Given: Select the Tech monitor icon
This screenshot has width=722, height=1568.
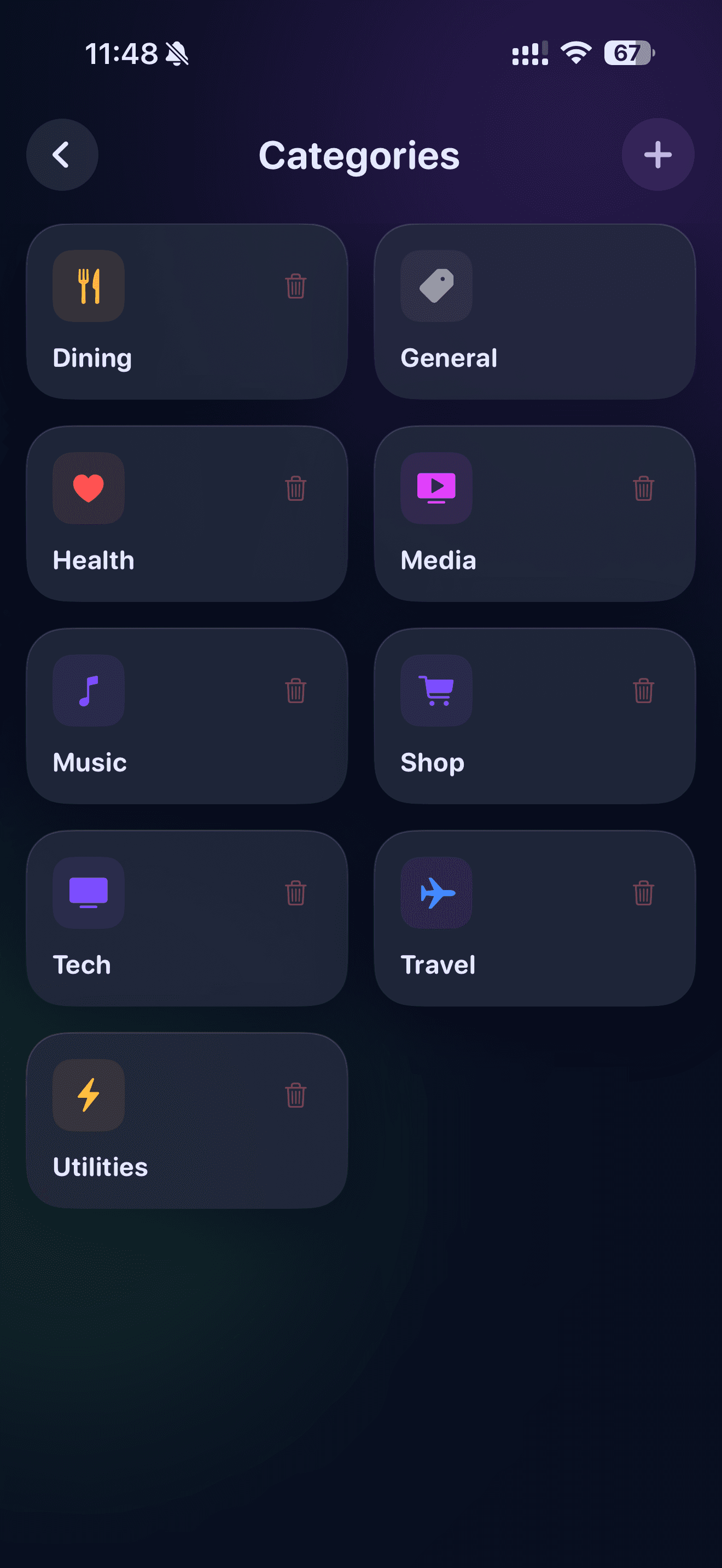Looking at the screenshot, I should click(88, 893).
